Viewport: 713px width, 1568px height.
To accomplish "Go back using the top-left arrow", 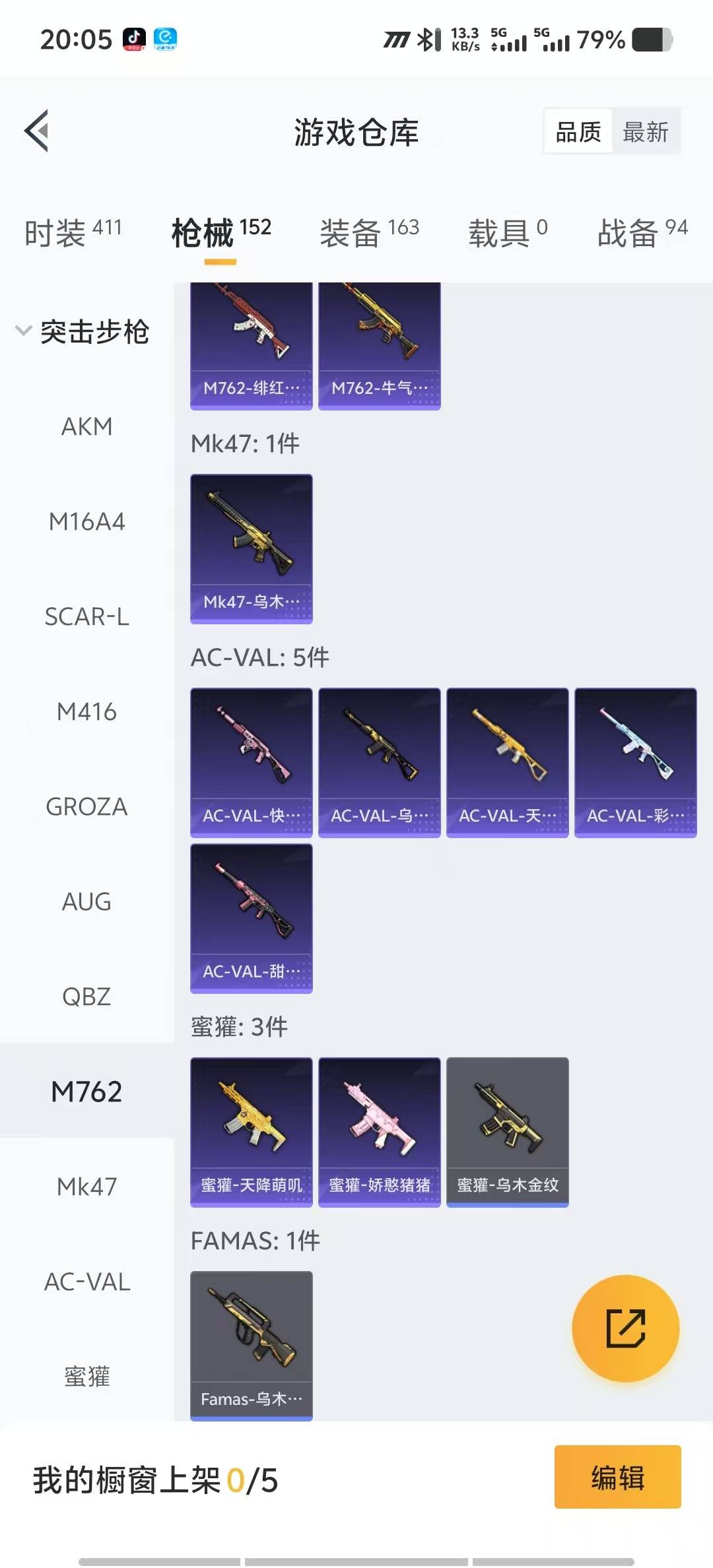I will (x=37, y=131).
